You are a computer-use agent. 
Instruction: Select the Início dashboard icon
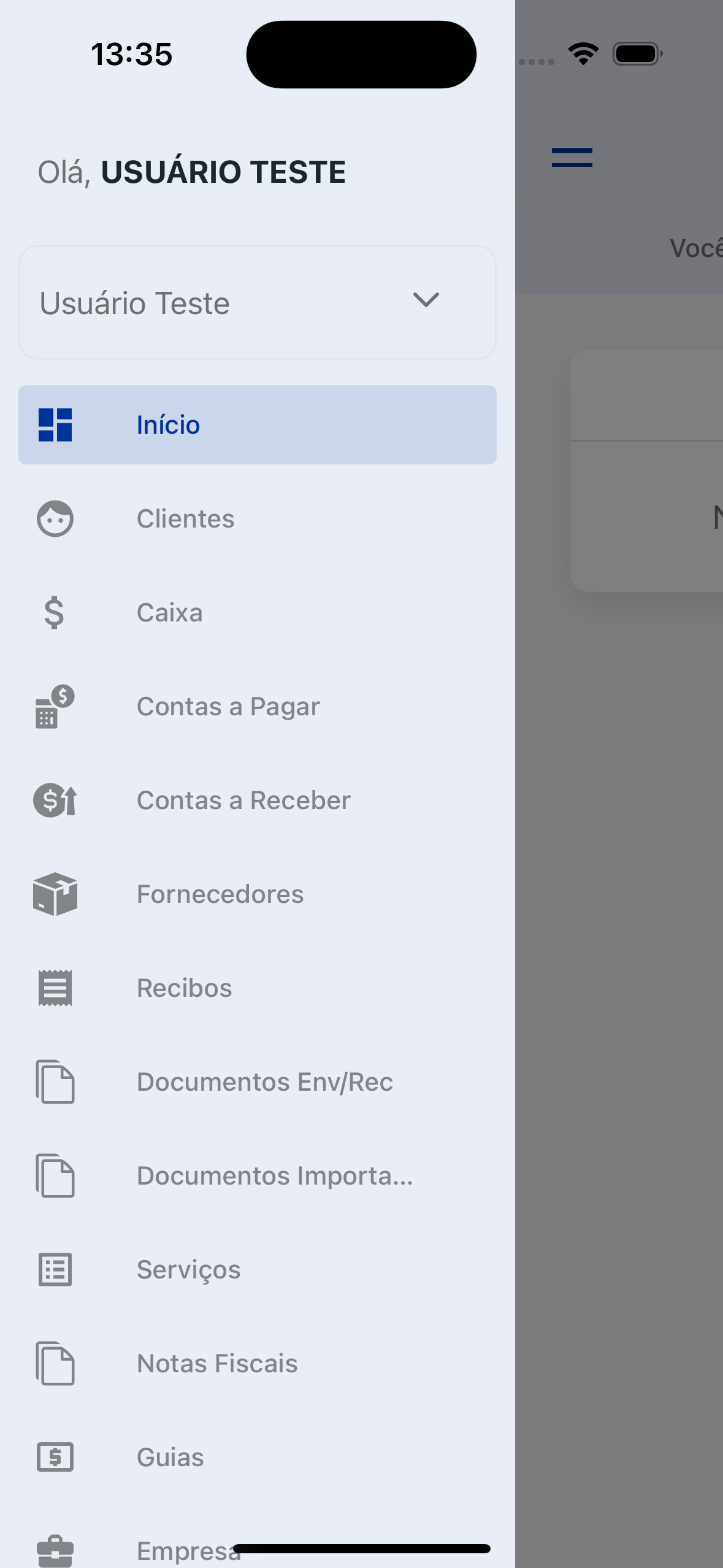pos(55,424)
